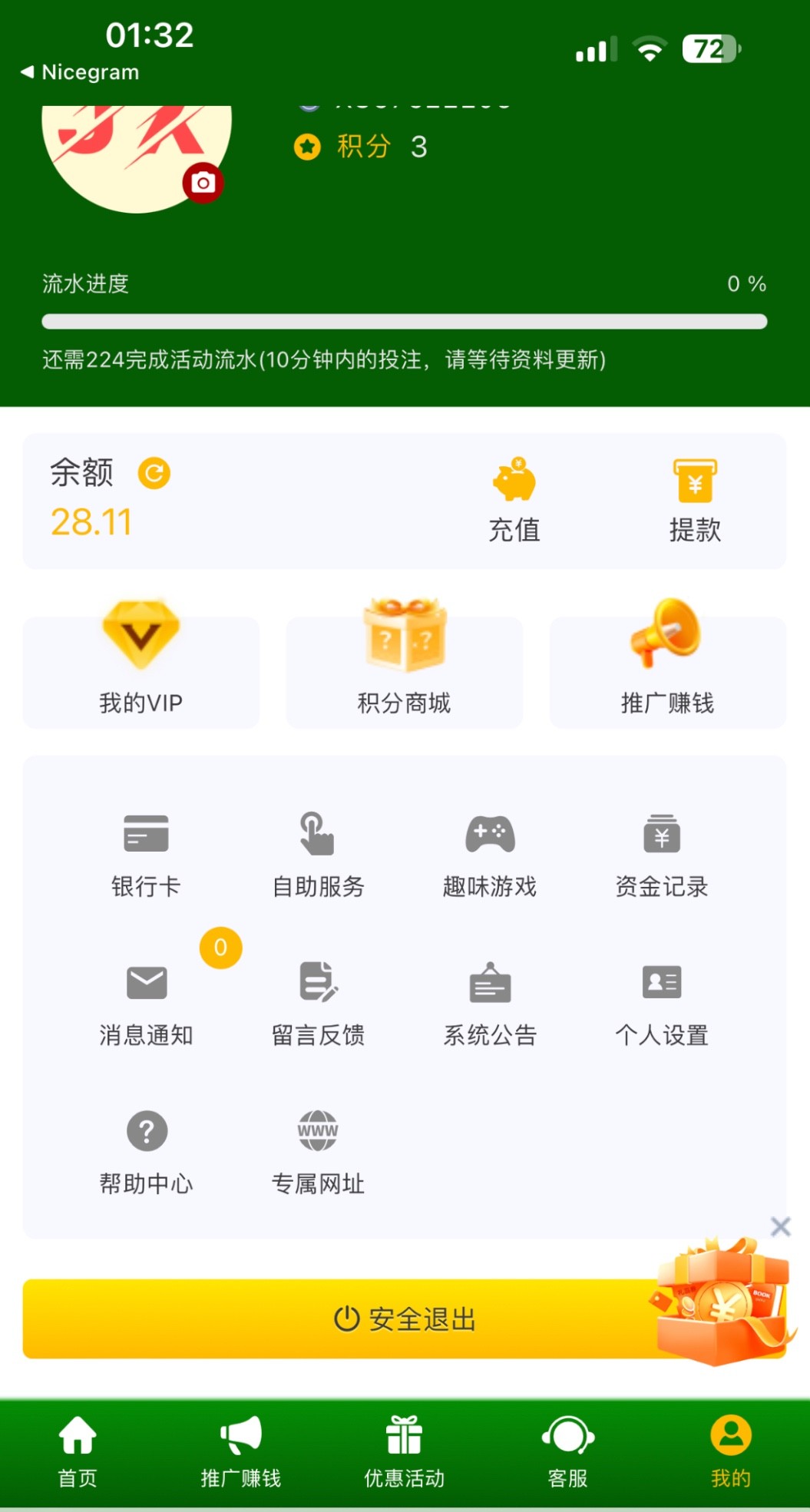810x1512 pixels.
Task: Open 充值 to deposit funds
Action: 514,499
